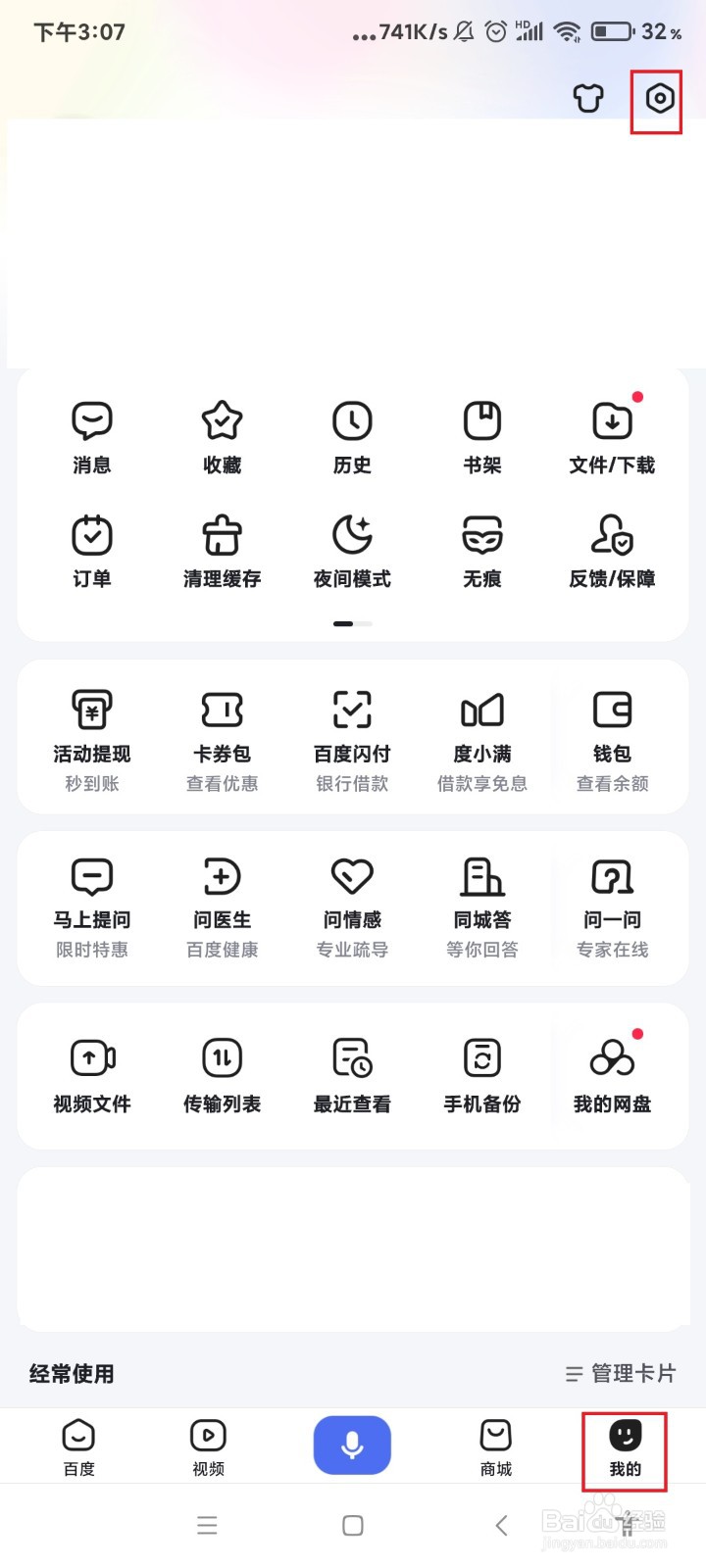
Task: Open the settings gear icon
Action: [660, 98]
